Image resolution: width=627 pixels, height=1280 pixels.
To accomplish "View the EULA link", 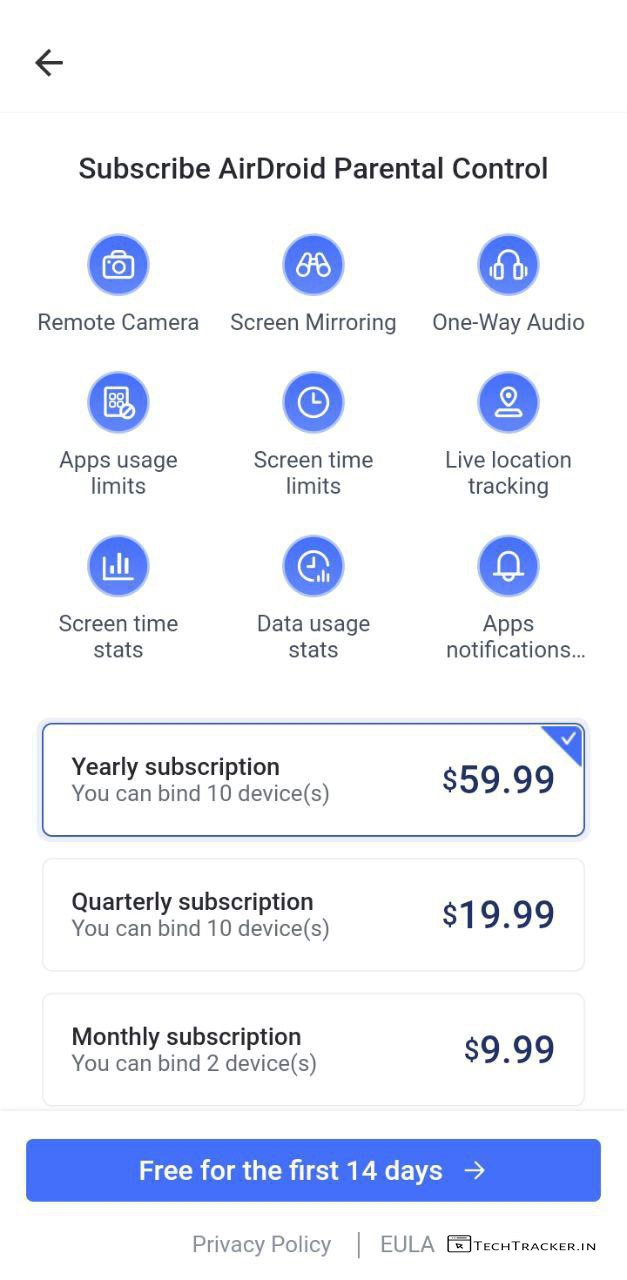I will pos(407,1244).
